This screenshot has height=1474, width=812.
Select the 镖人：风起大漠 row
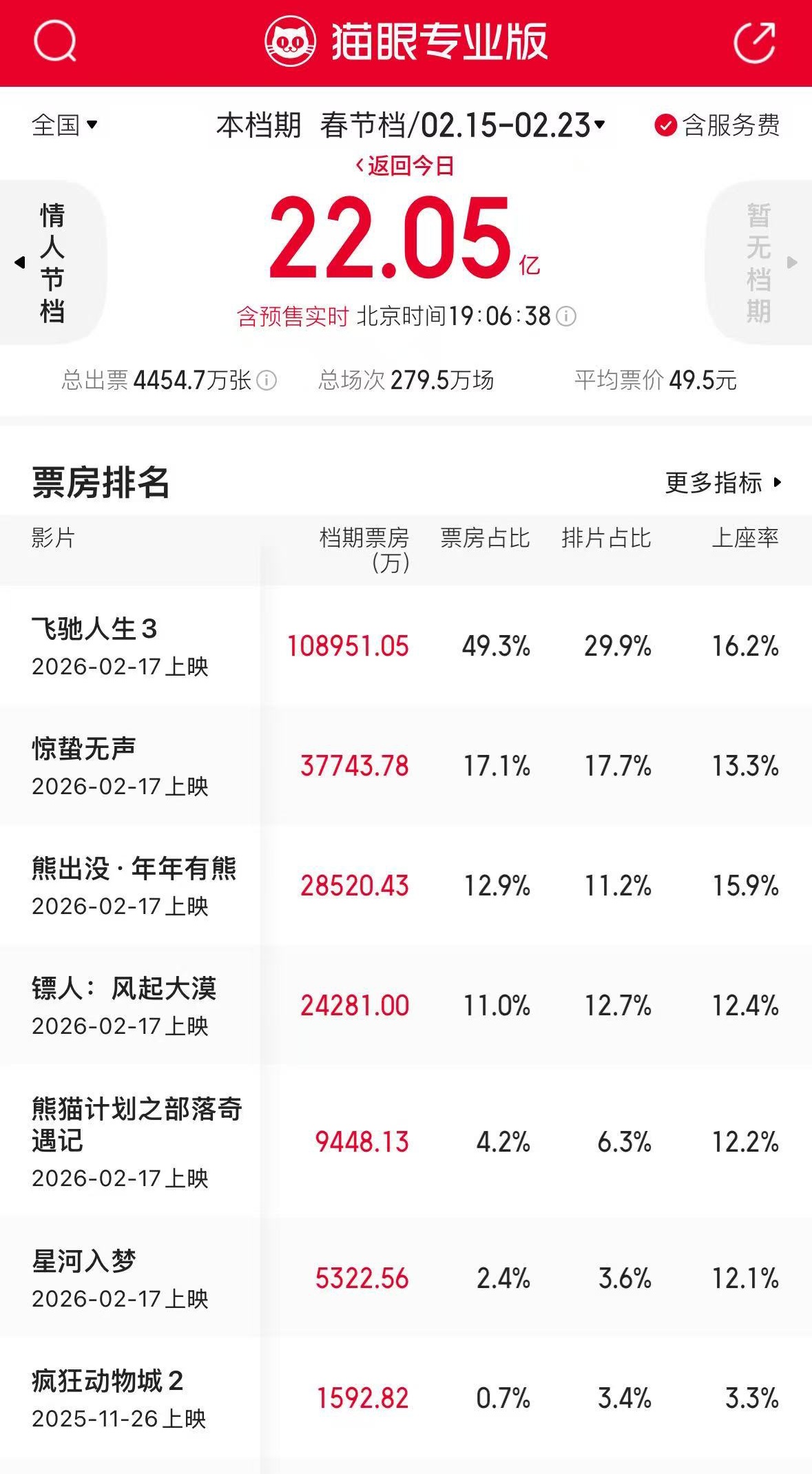[x=124, y=989]
